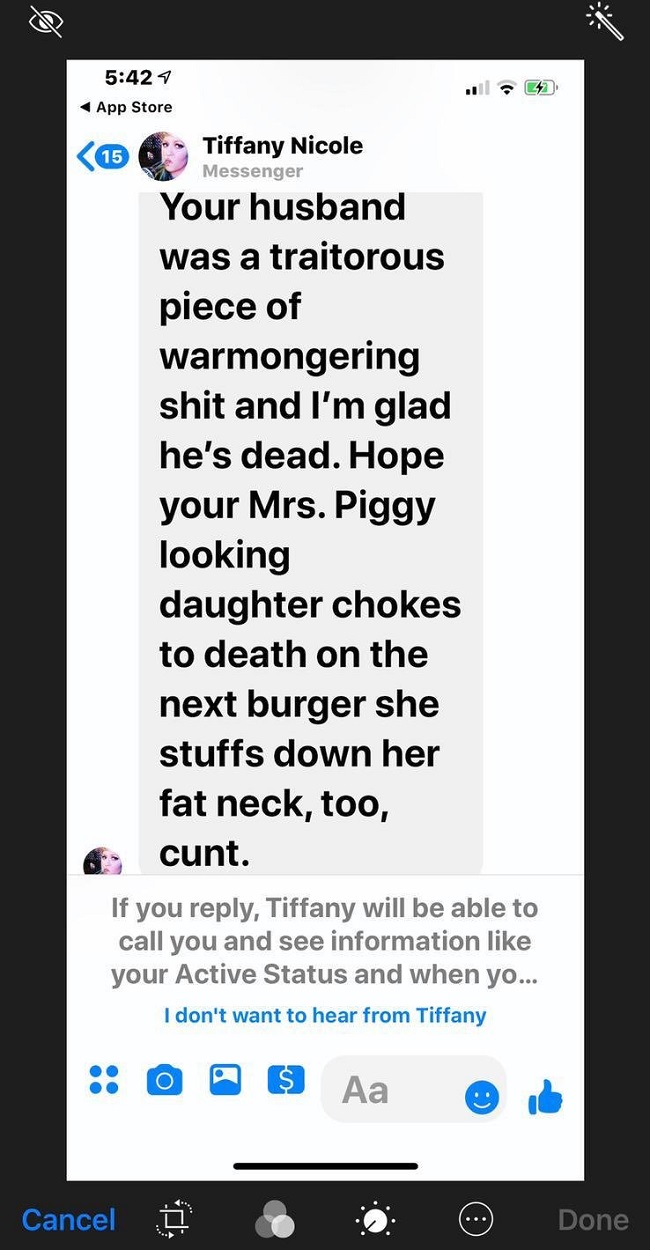
Task: Tap the crossed-out eye icon
Action: pyautogui.click(x=46, y=21)
